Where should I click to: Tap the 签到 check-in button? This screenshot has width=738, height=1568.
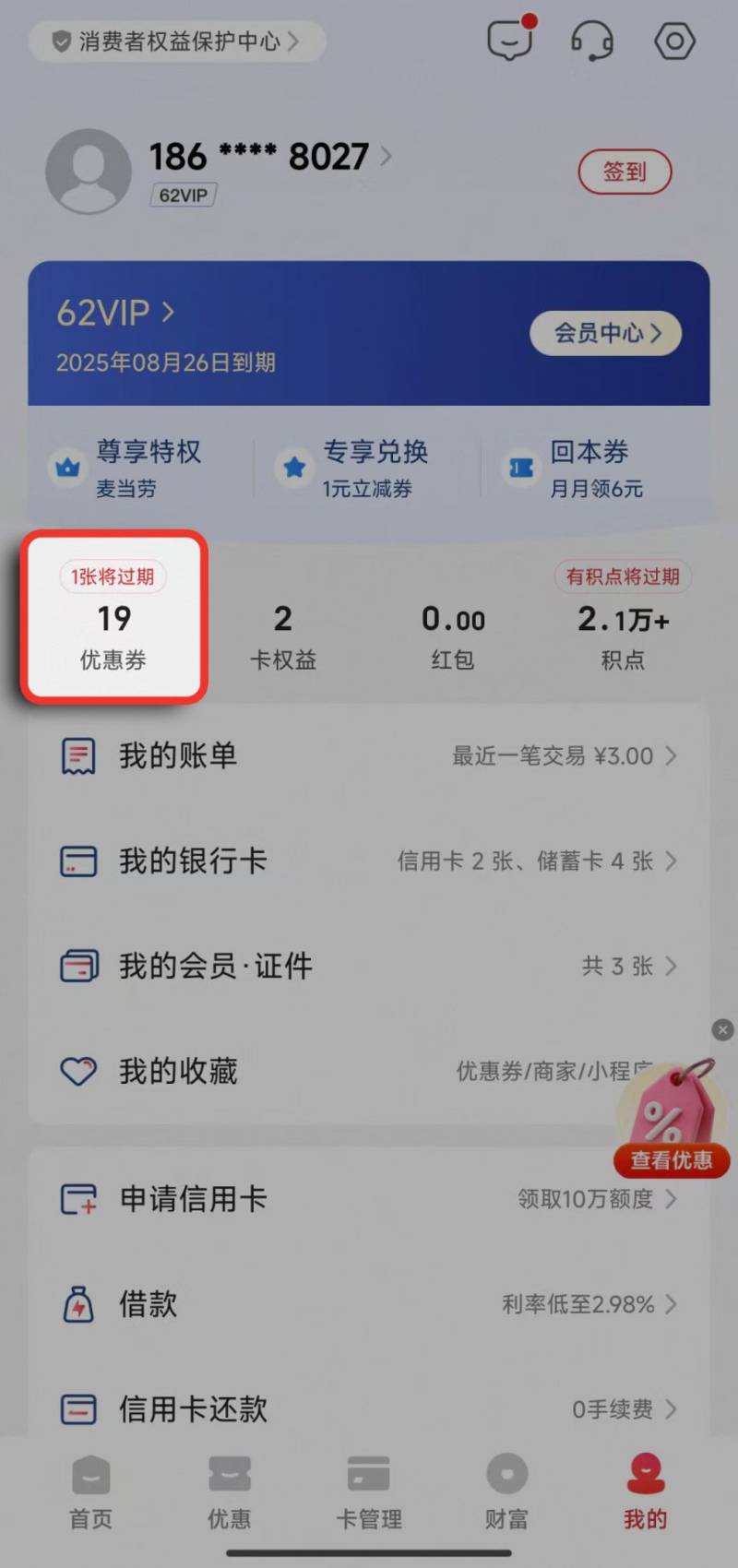(x=625, y=172)
